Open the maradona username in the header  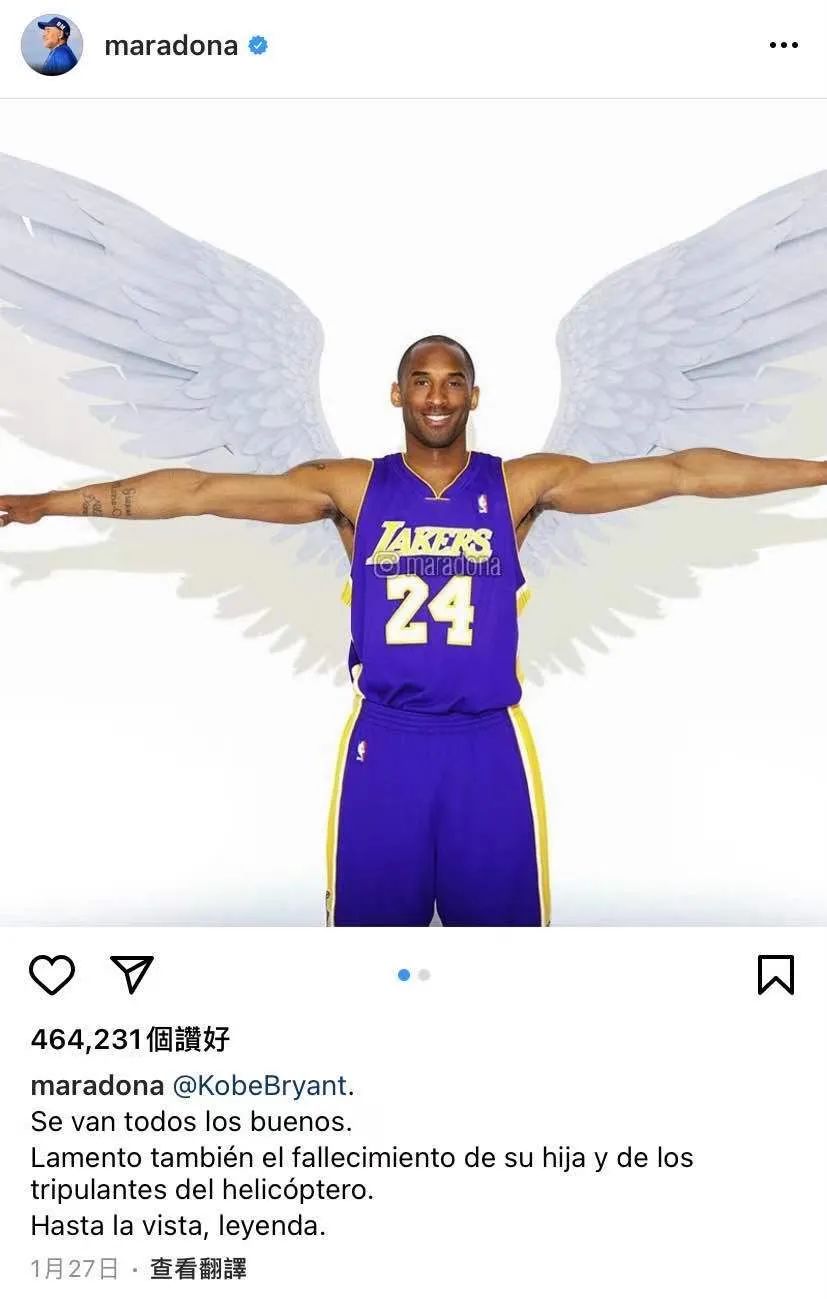[x=171, y=46]
